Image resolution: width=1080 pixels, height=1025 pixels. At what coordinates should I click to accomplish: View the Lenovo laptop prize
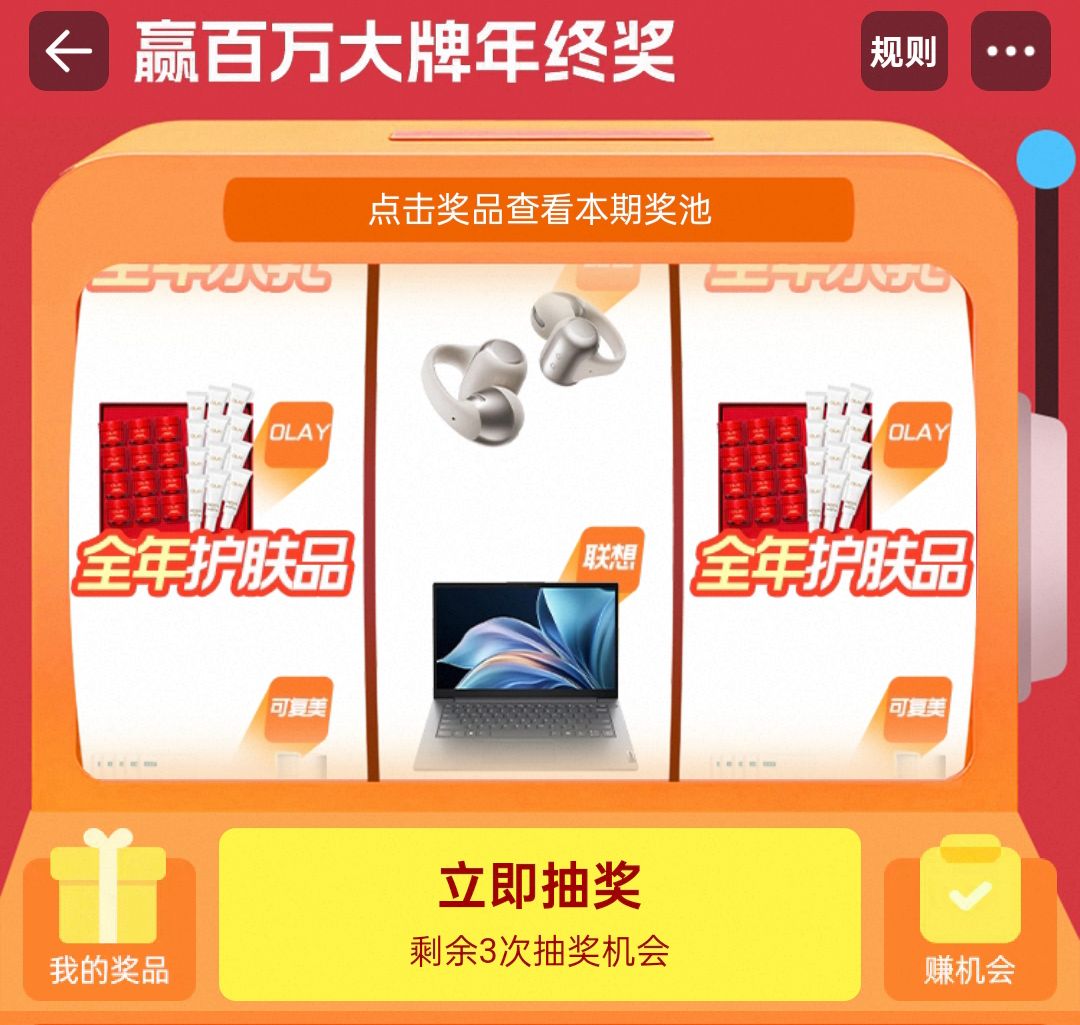527,674
